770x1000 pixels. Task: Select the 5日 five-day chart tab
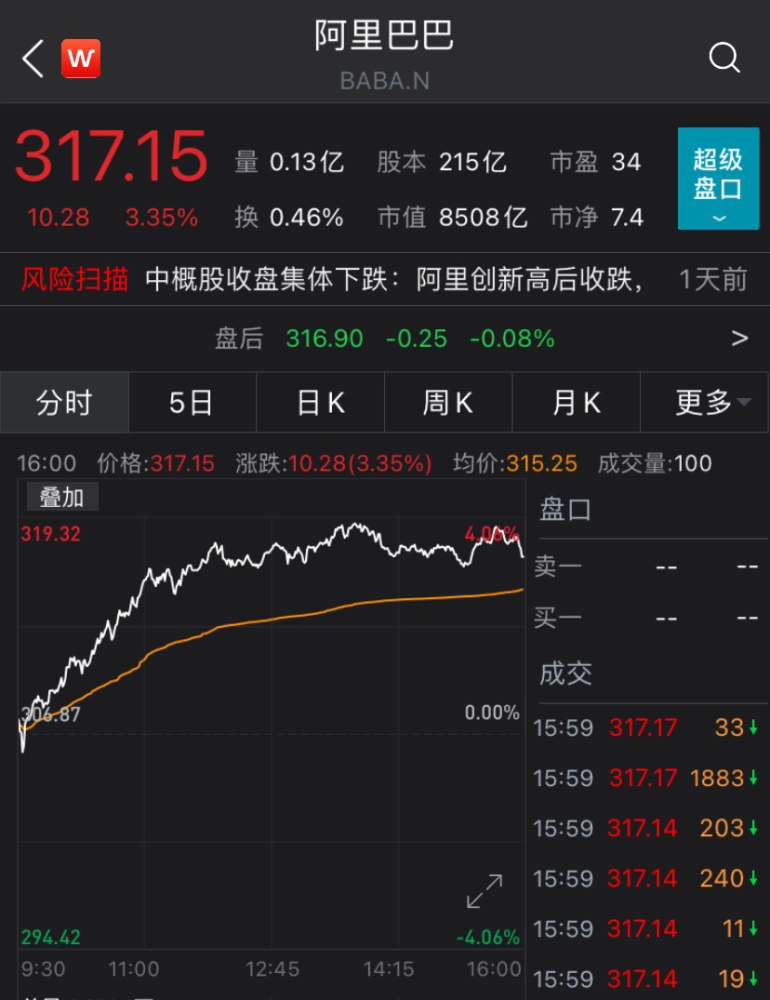coord(192,402)
